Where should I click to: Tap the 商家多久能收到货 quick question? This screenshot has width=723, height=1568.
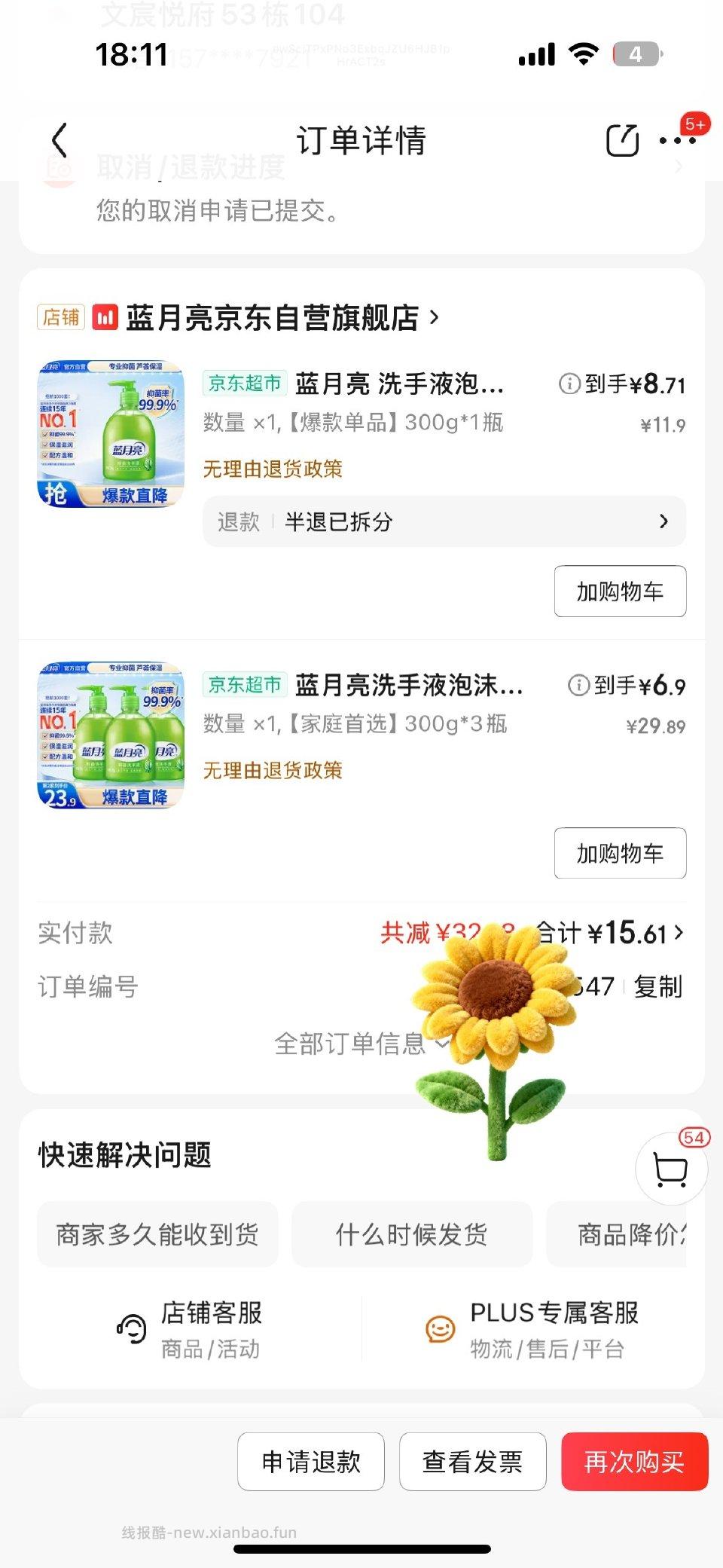(157, 1234)
